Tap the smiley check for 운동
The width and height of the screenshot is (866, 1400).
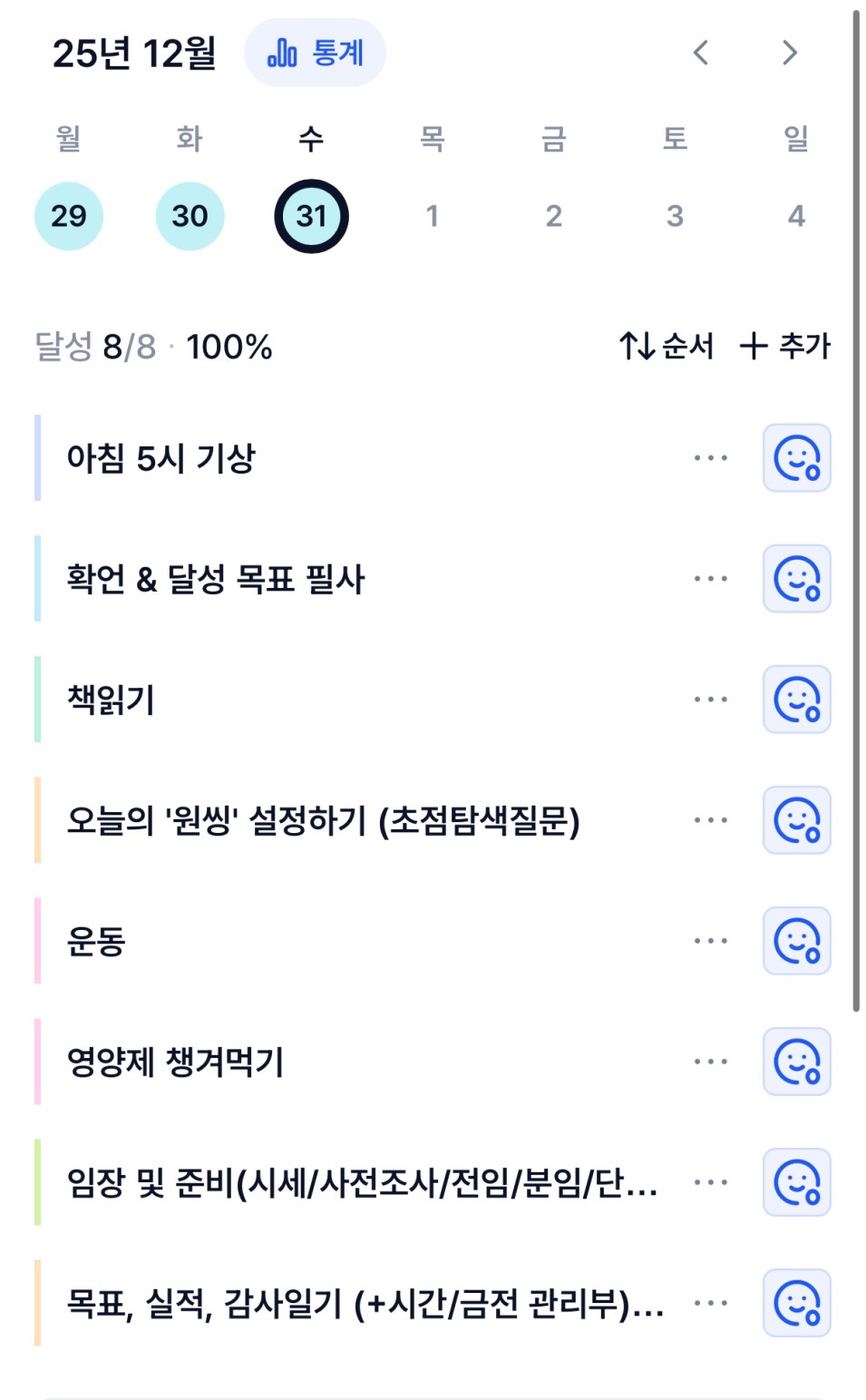[x=796, y=941]
